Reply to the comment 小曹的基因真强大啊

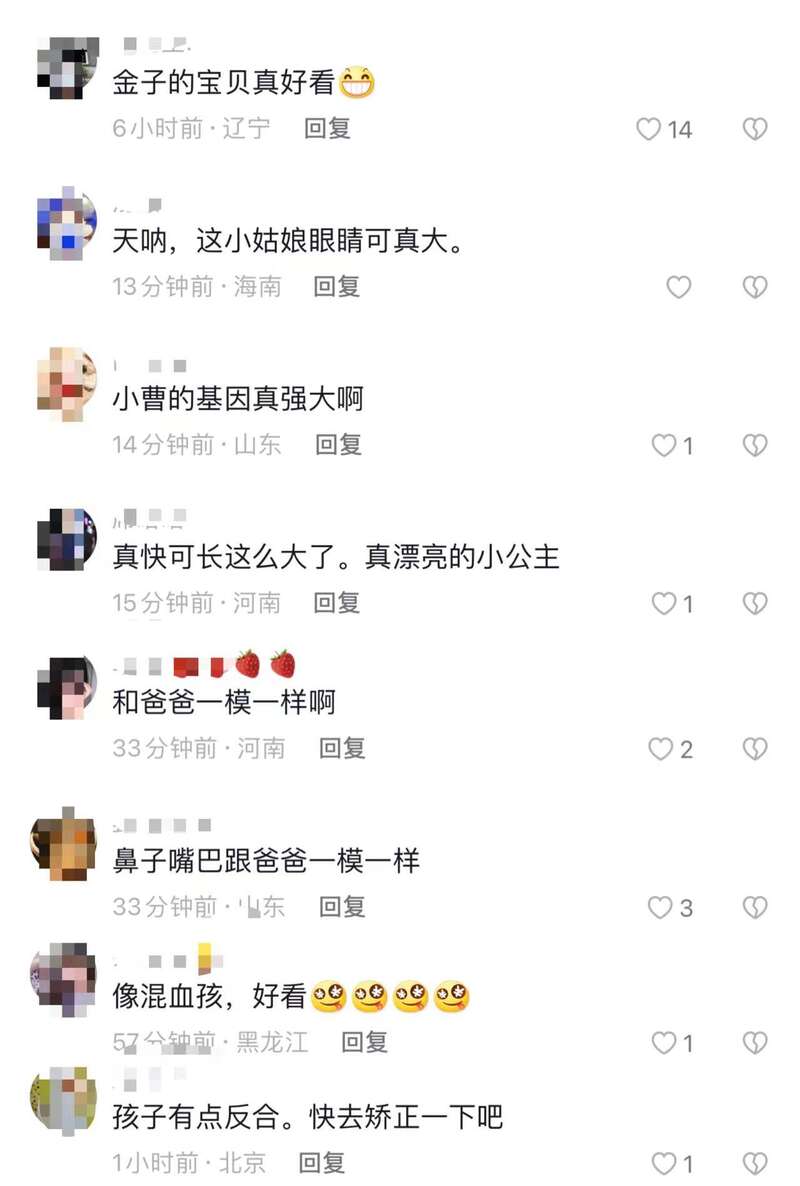[338, 445]
